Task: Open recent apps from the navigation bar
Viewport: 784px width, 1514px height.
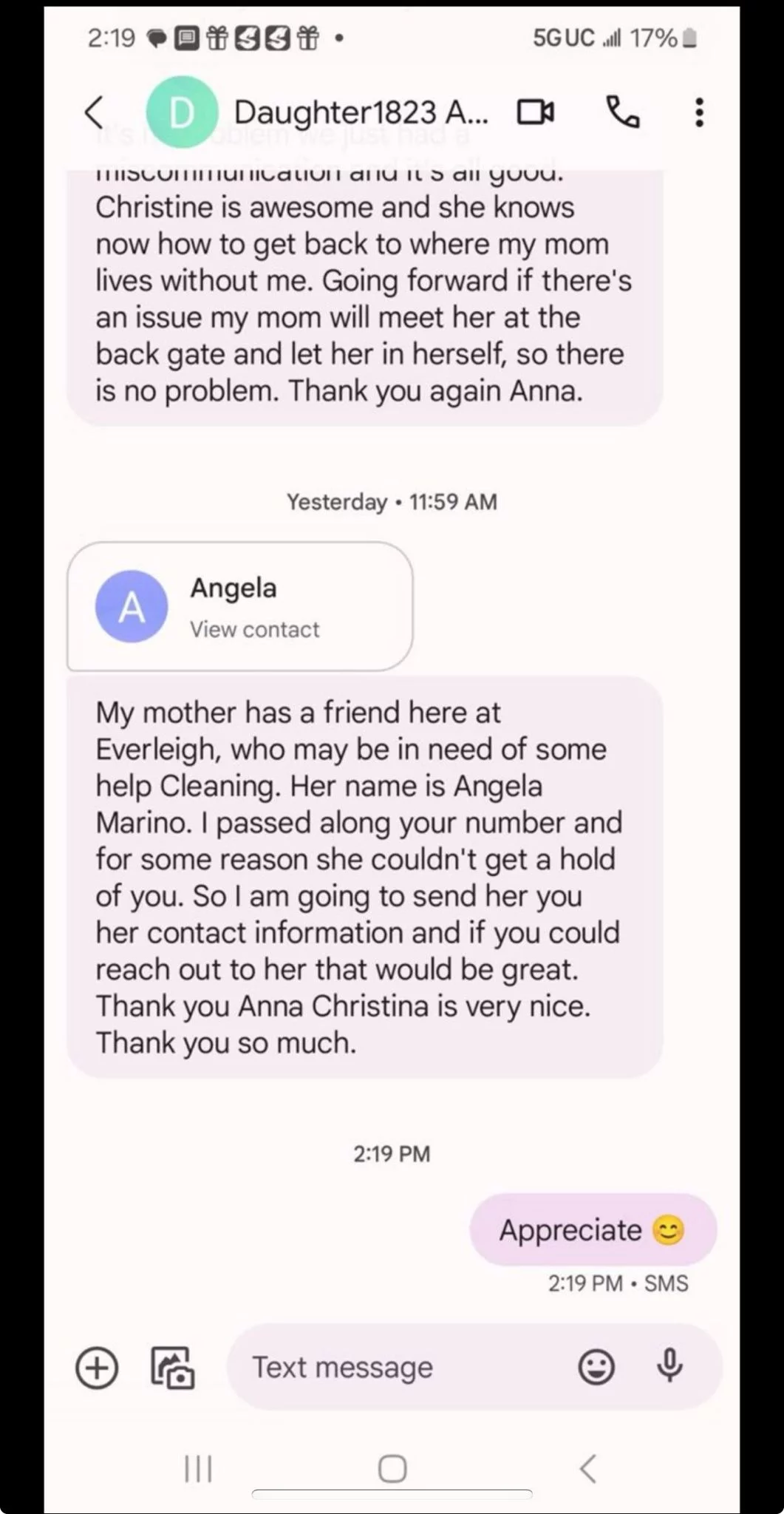Action: (x=198, y=1468)
